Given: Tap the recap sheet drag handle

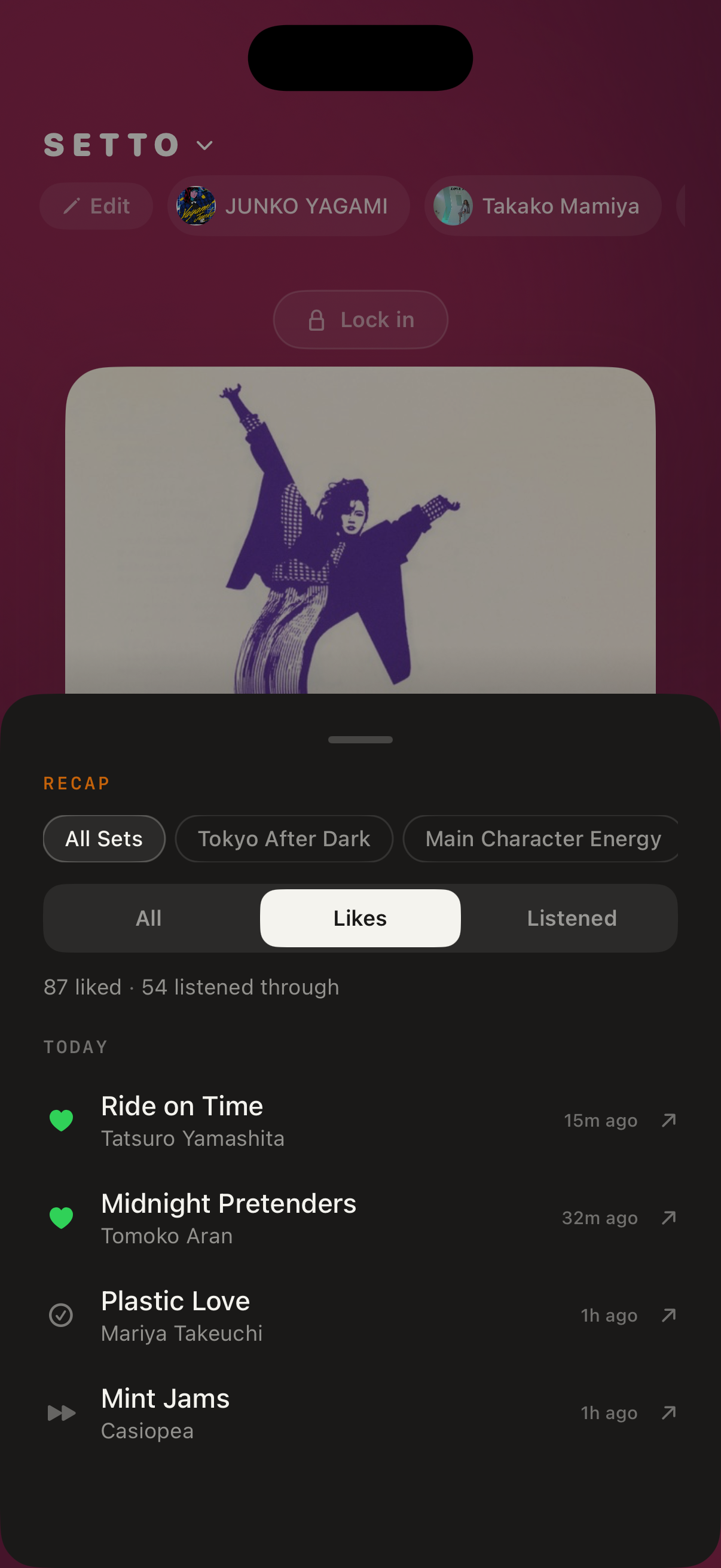Looking at the screenshot, I should pos(360,740).
